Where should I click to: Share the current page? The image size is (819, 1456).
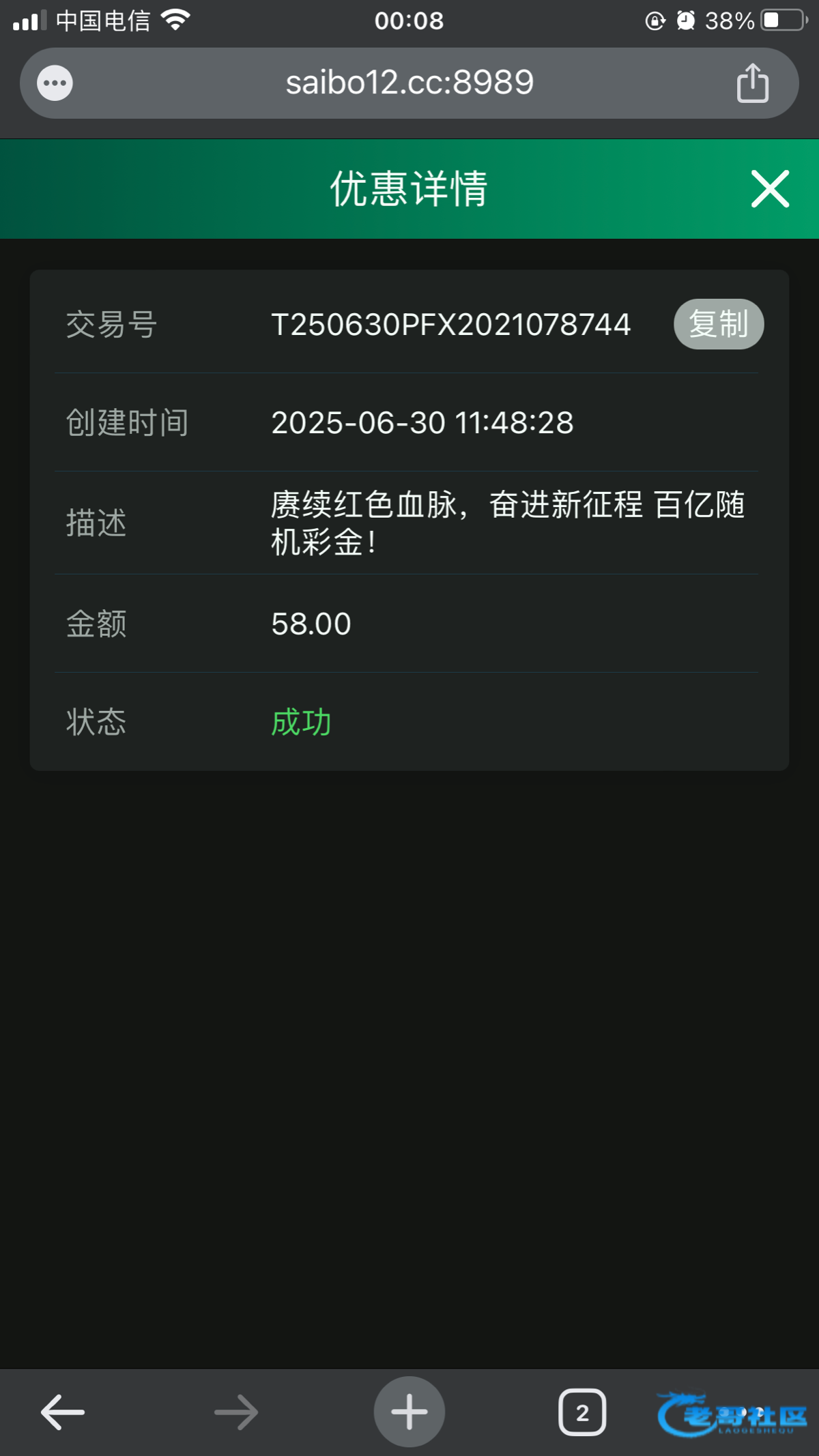tap(753, 83)
